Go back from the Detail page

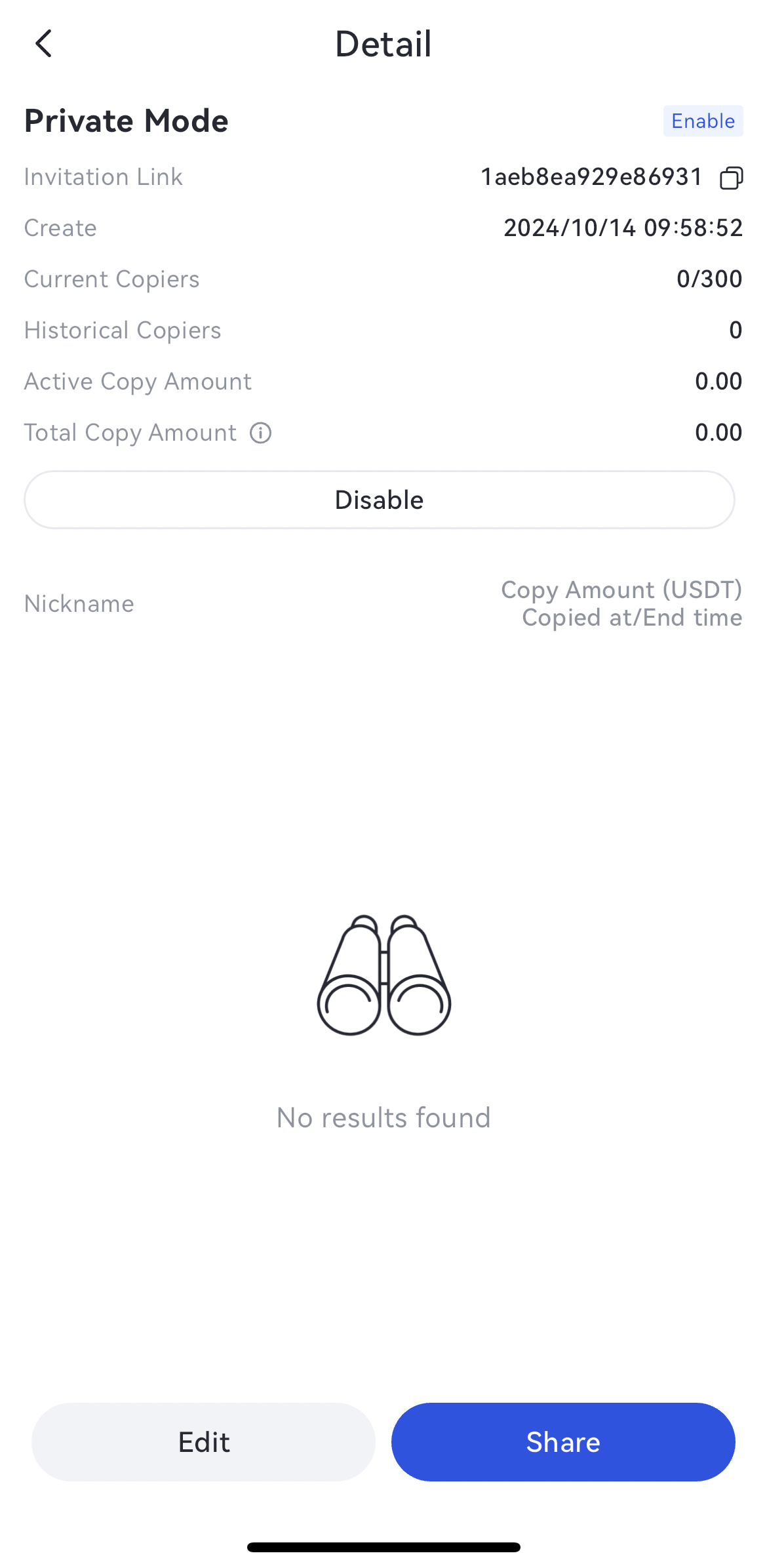43,44
